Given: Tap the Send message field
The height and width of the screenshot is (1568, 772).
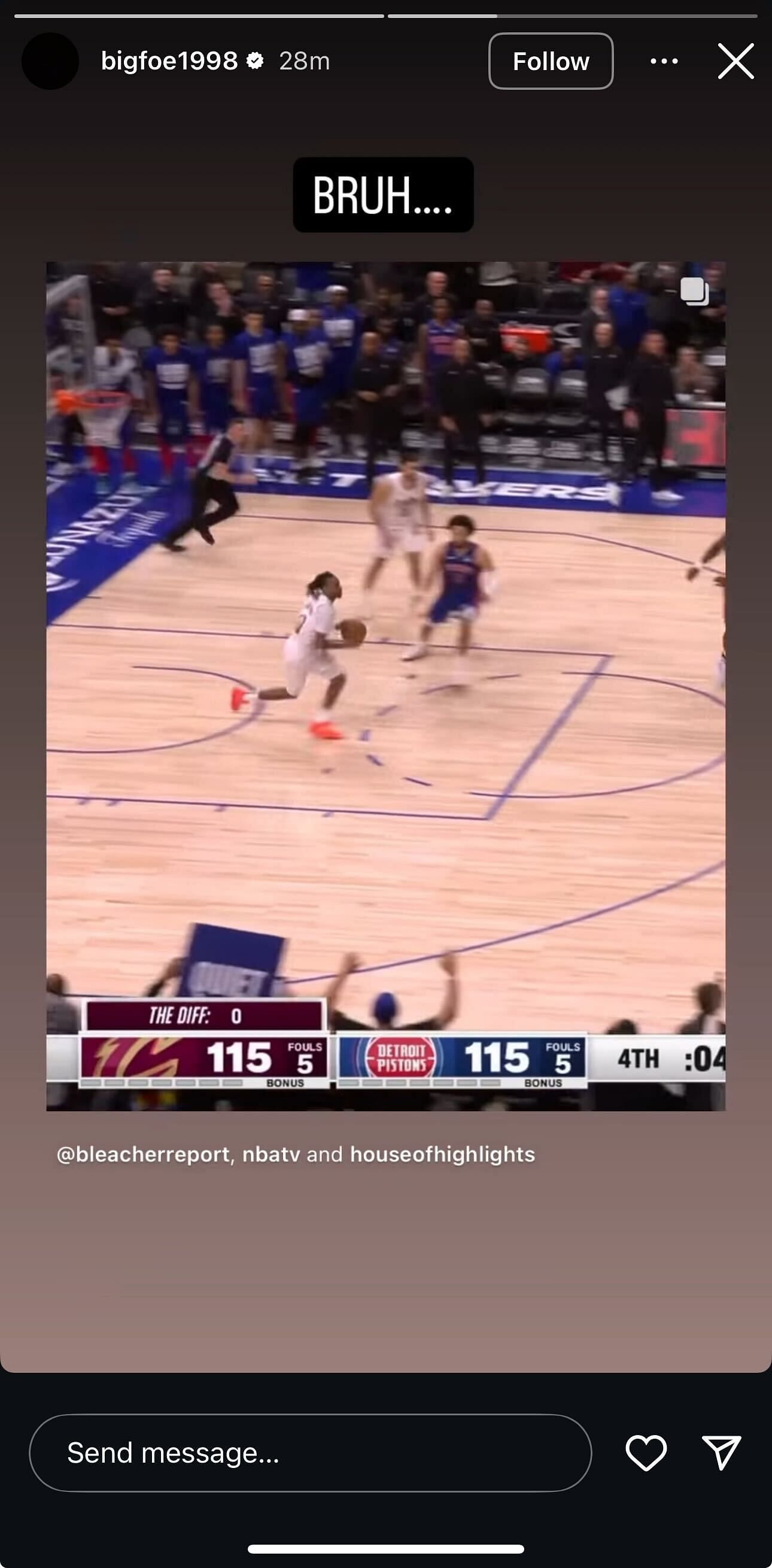Looking at the screenshot, I should (309, 1452).
